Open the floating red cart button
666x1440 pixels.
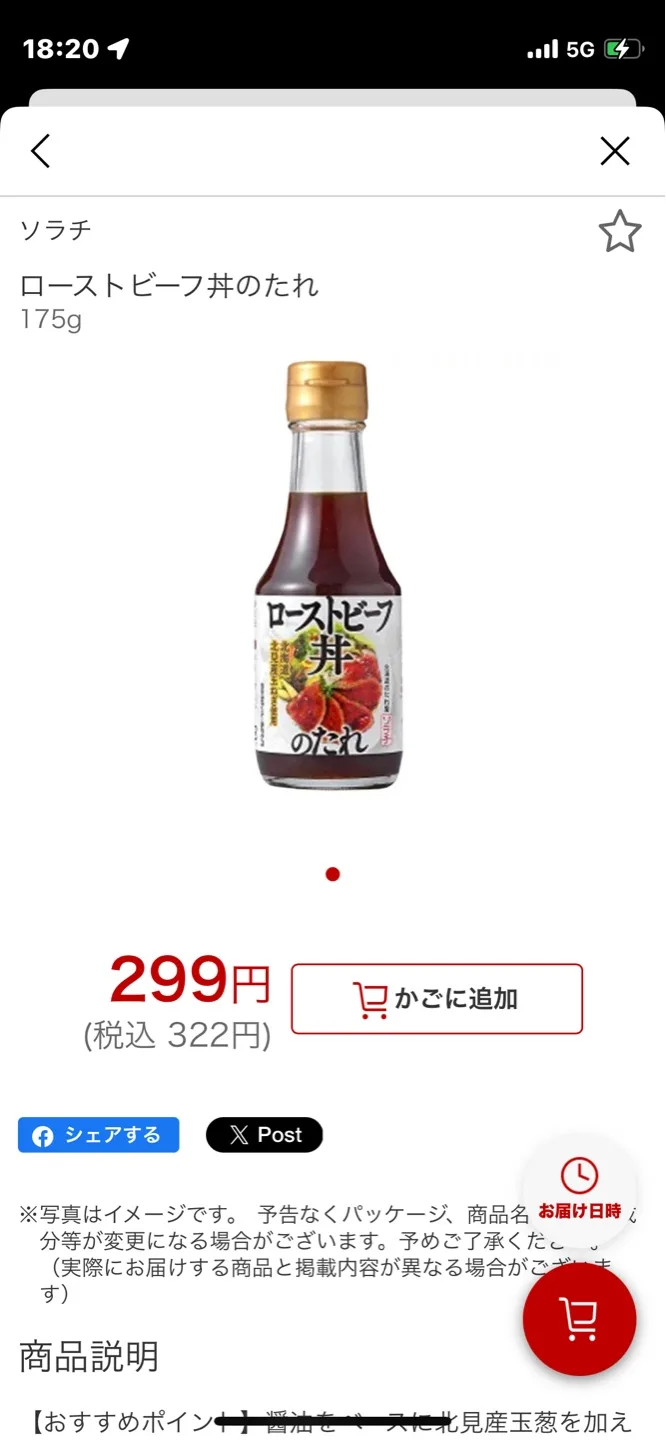579,1319
